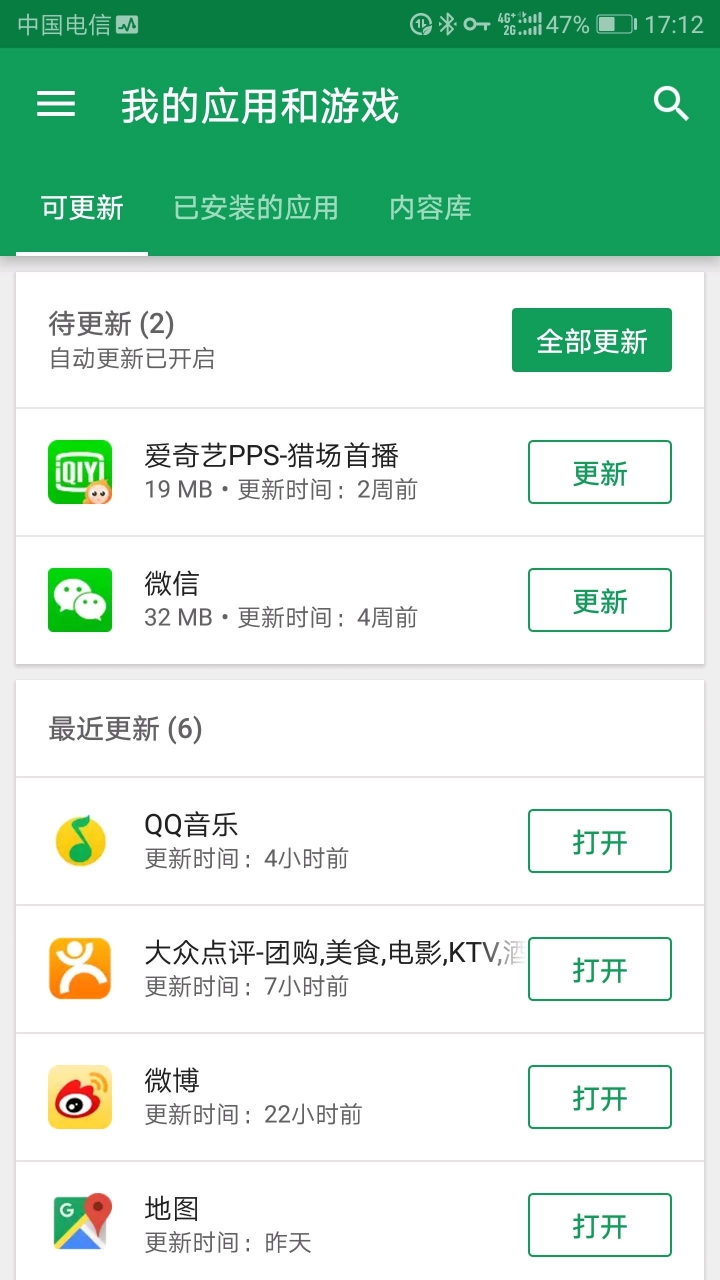The height and width of the screenshot is (1280, 720).
Task: Open 大众点评 with its 打开 button
Action: click(600, 969)
